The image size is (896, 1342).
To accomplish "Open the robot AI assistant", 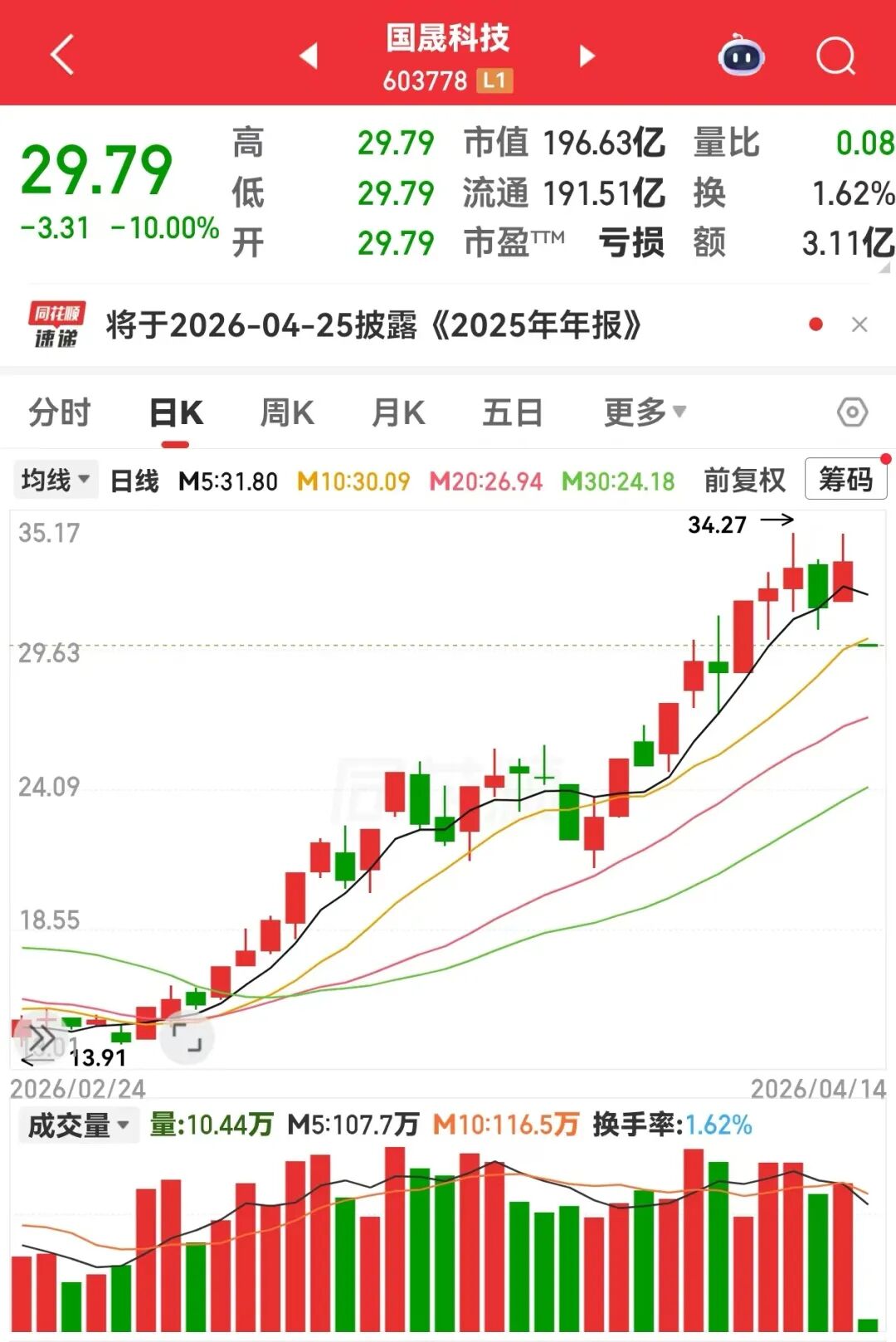I will (x=741, y=56).
